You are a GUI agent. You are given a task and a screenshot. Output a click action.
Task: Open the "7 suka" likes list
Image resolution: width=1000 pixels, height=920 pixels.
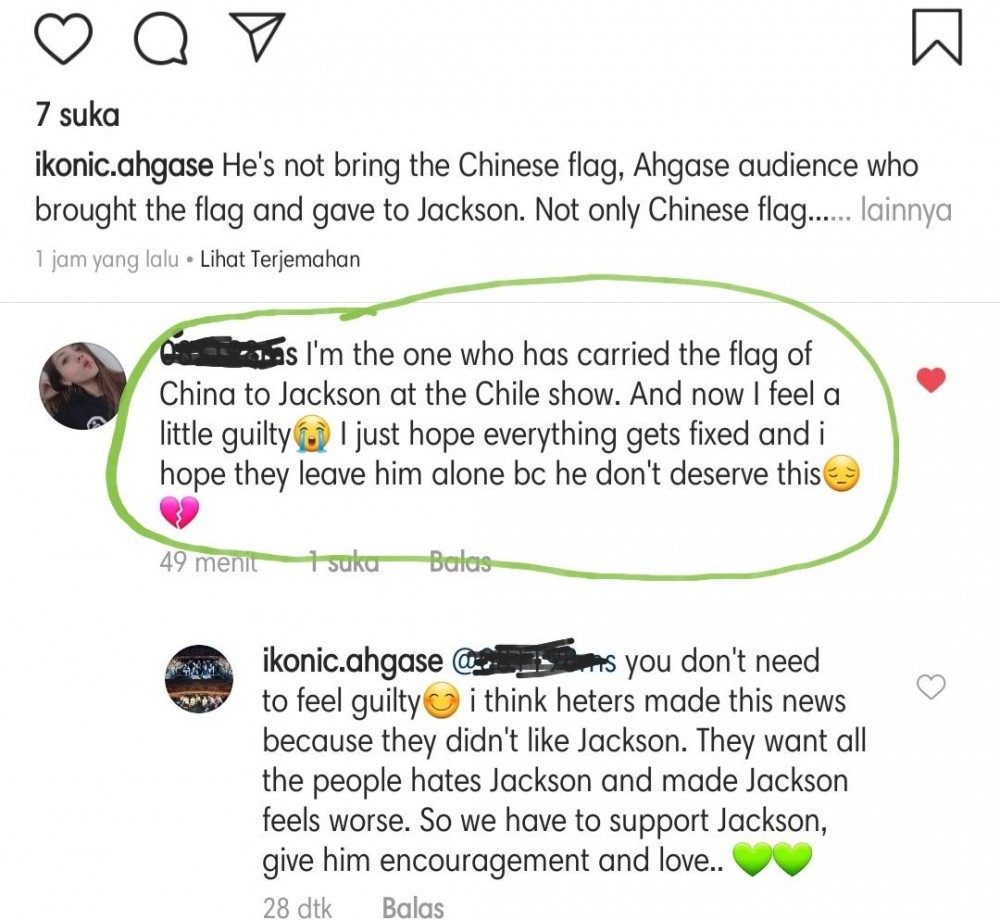(77, 115)
